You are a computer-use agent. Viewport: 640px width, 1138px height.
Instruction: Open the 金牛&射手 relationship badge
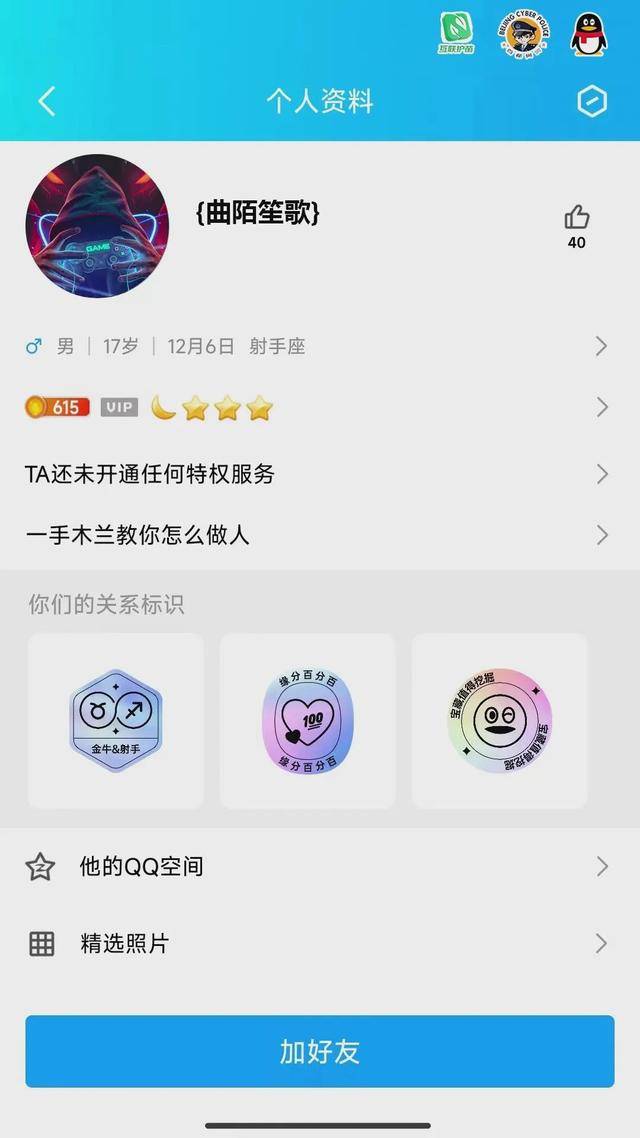click(116, 721)
